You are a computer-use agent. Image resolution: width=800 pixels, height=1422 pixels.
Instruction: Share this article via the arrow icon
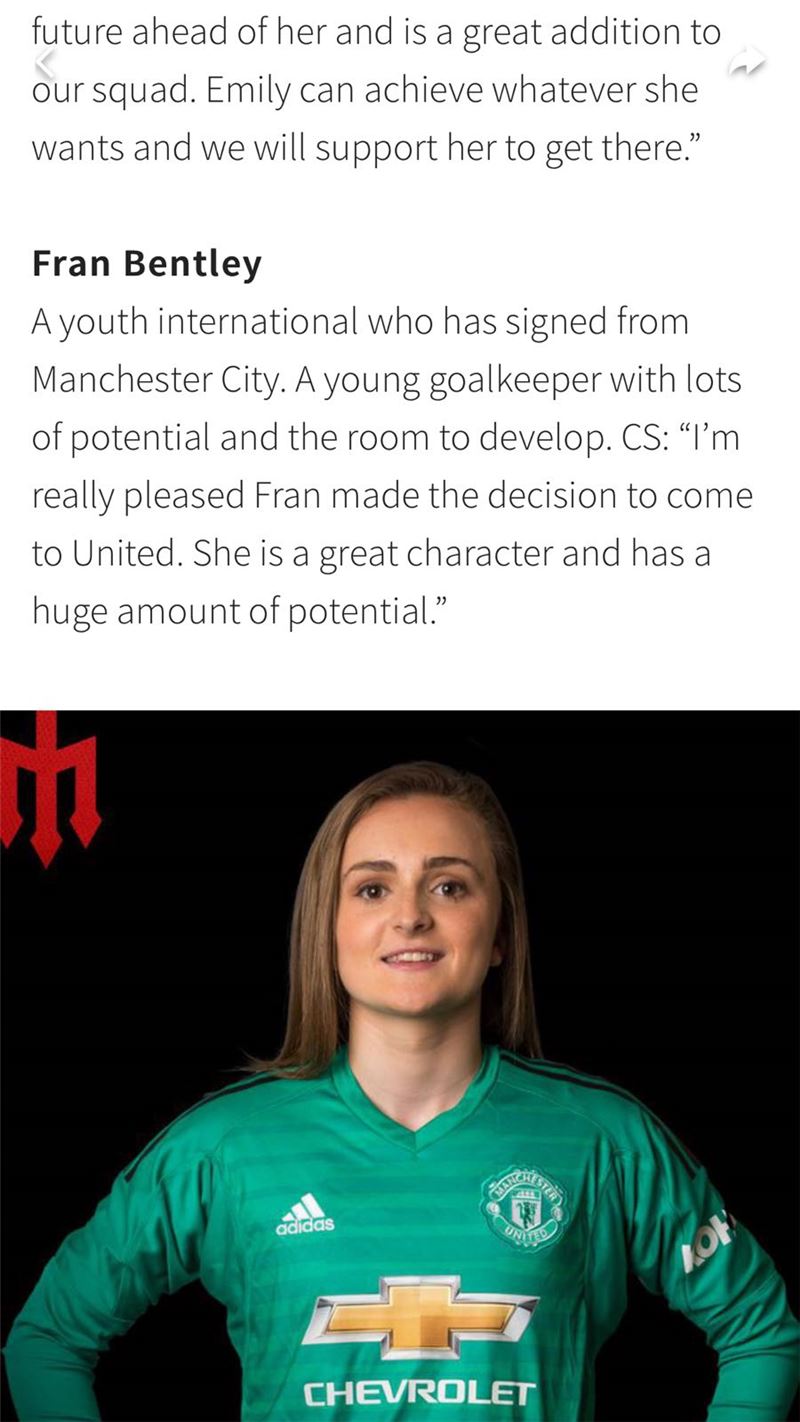point(747,62)
